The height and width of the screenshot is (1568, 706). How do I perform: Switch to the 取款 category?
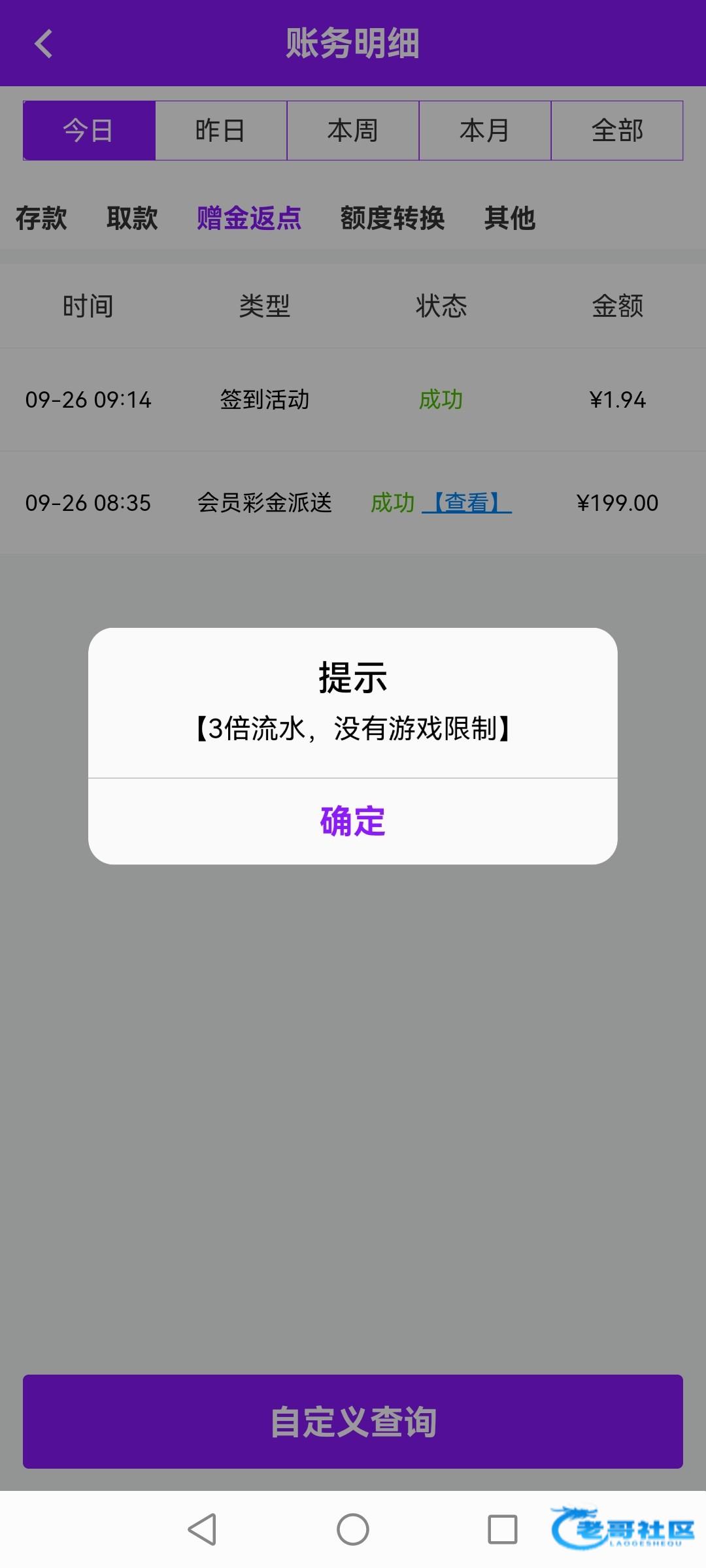point(132,218)
